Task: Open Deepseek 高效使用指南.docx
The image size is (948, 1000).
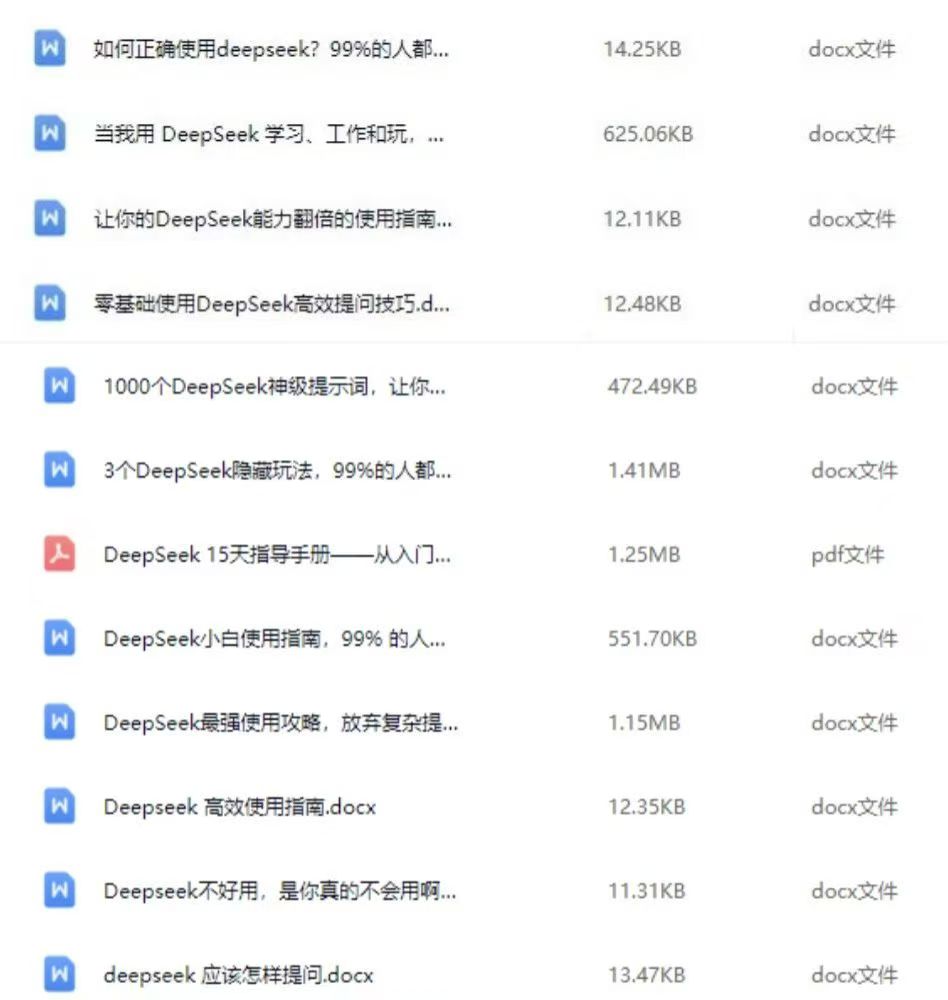Action: point(239,807)
